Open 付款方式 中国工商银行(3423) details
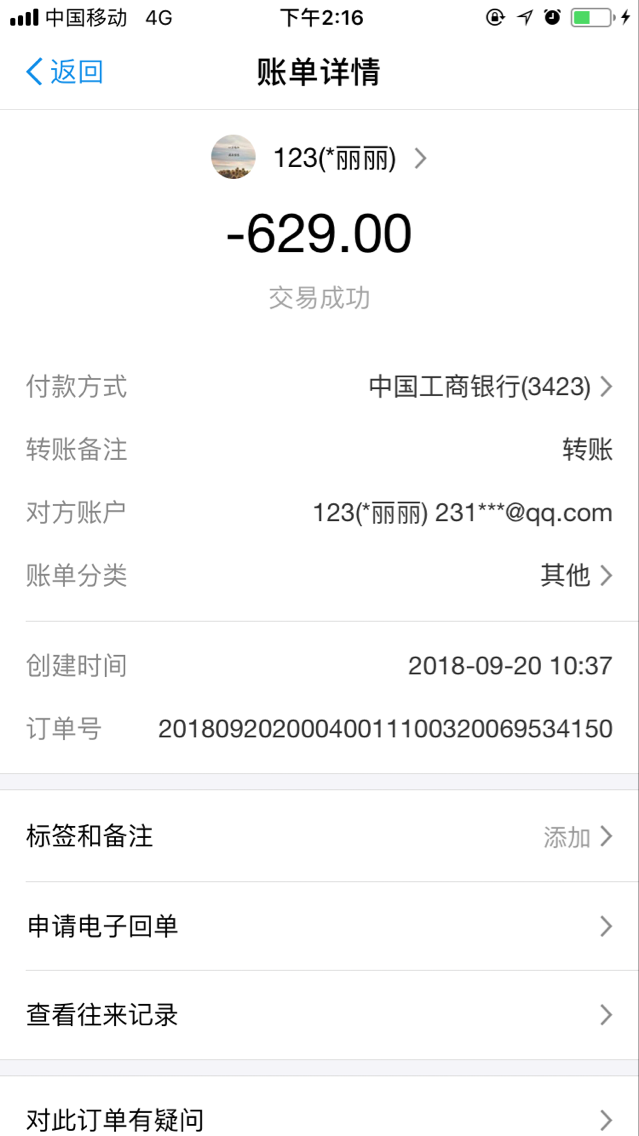Screen dimensions: 639x1136 489,387
